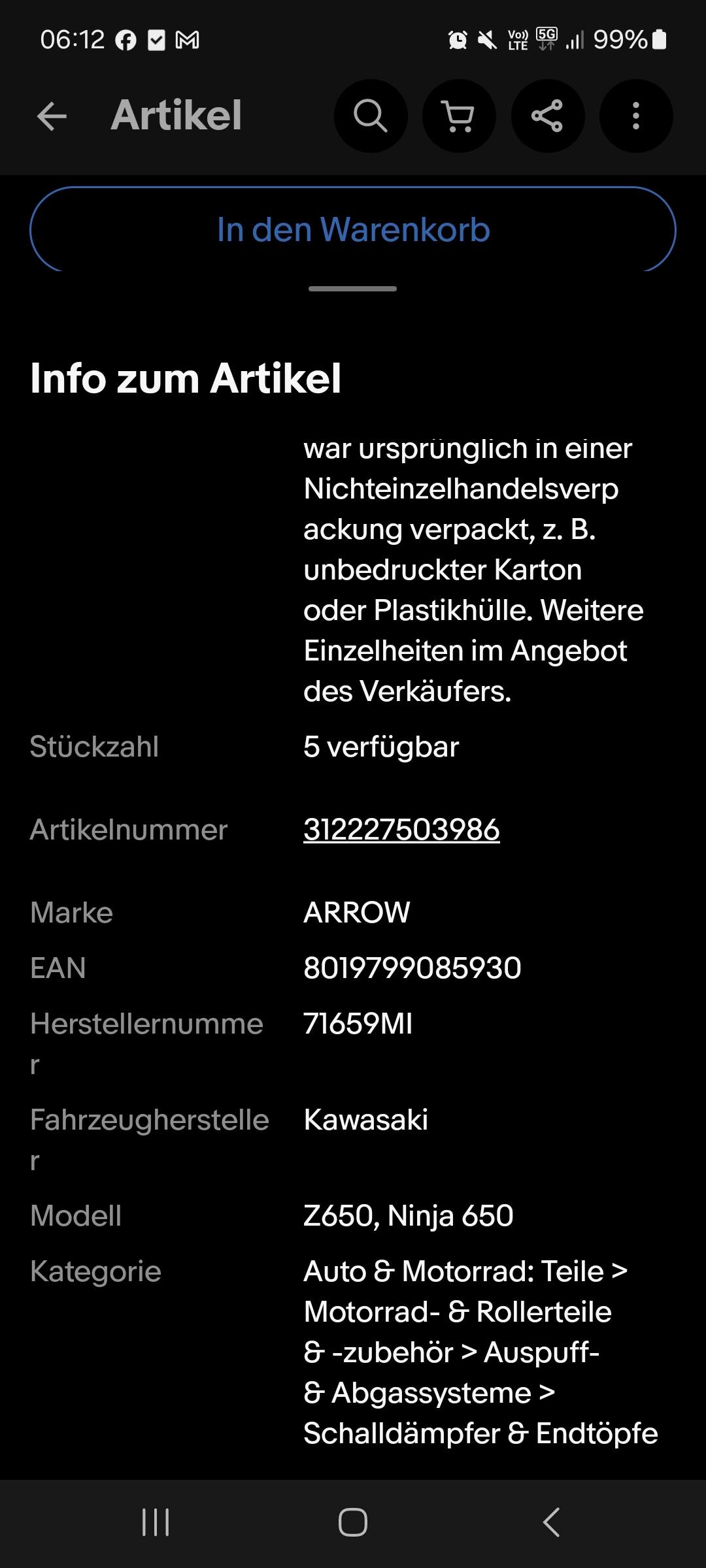
Task: Open the shopping cart icon
Action: (459, 116)
